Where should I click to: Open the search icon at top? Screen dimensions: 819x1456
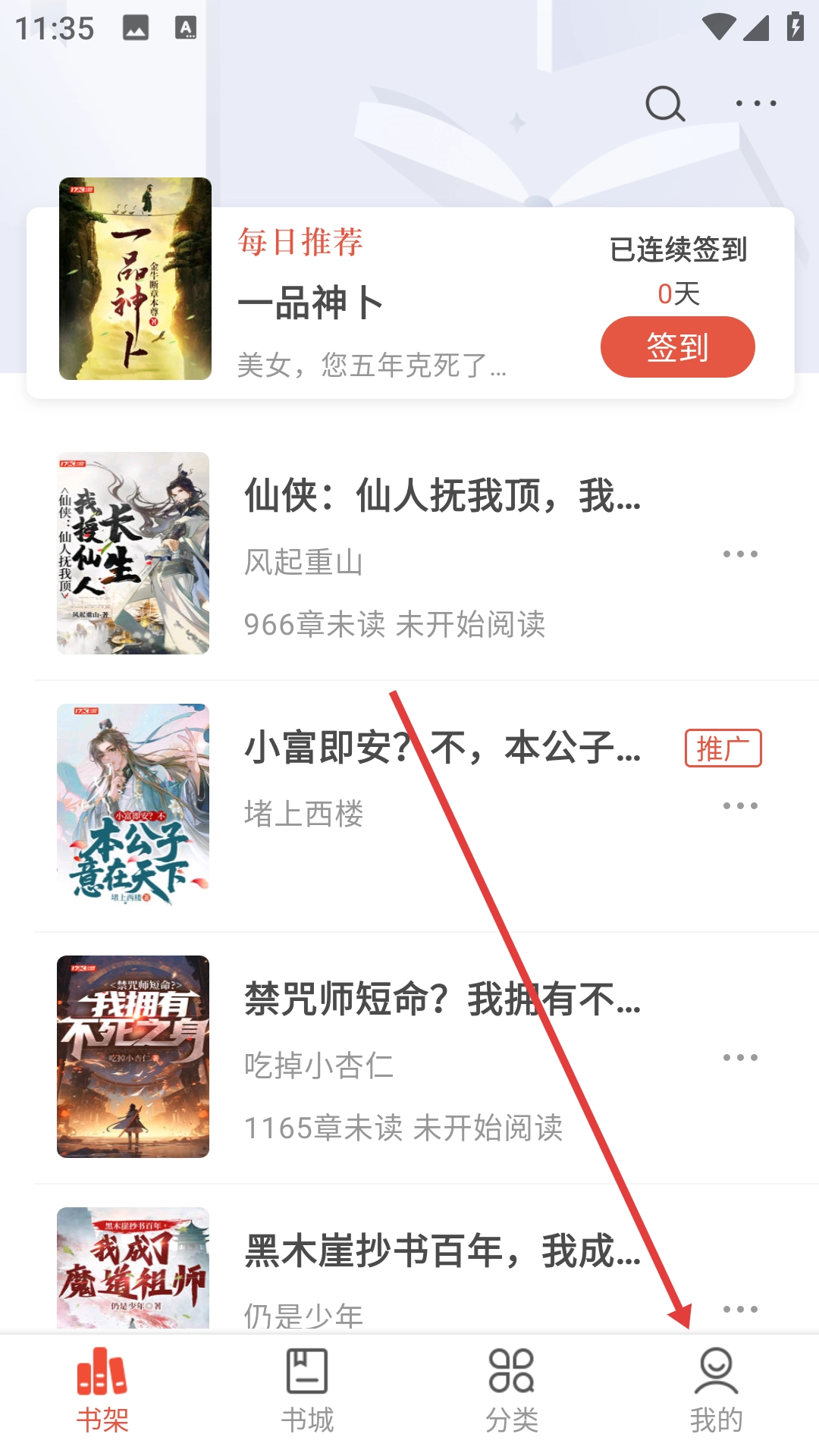(x=665, y=104)
